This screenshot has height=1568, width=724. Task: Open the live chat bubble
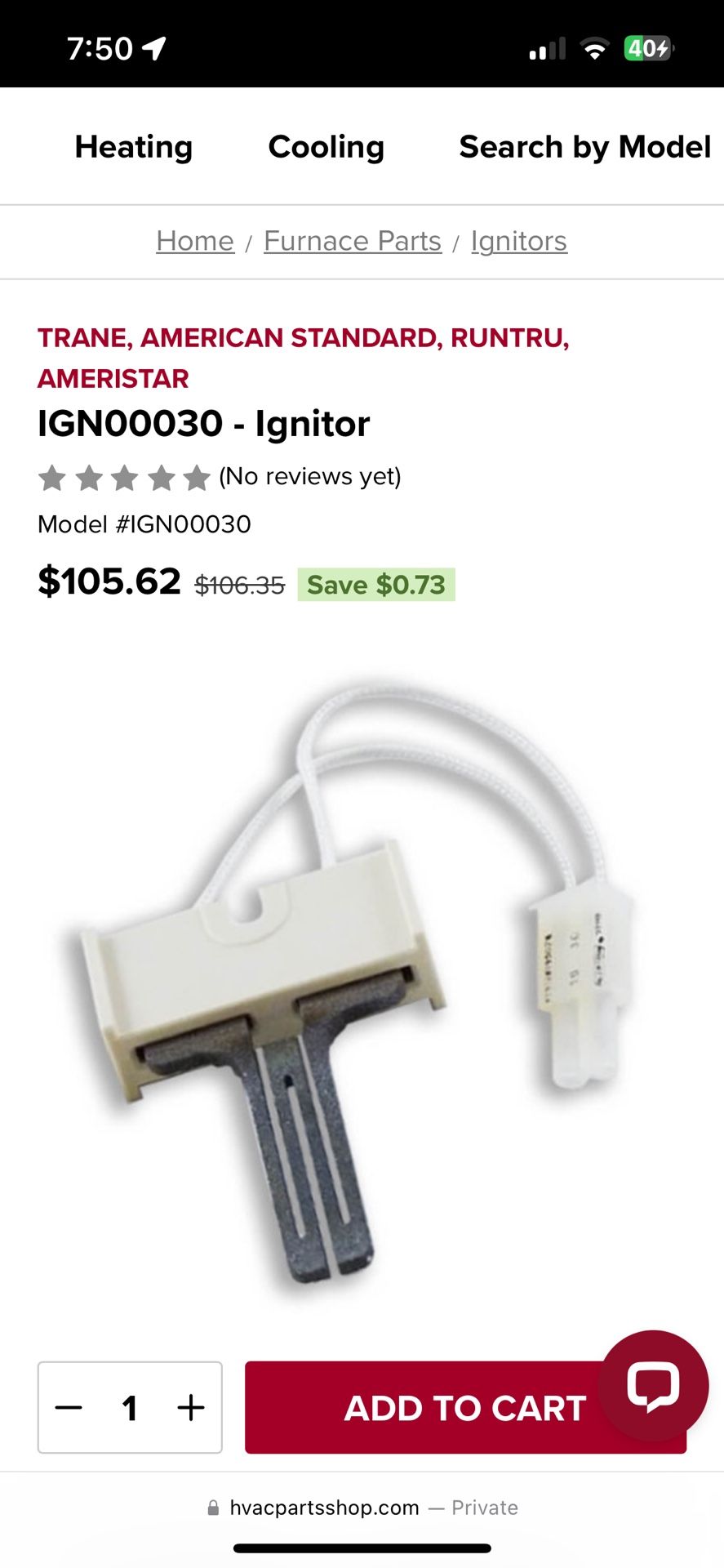pos(653,1385)
